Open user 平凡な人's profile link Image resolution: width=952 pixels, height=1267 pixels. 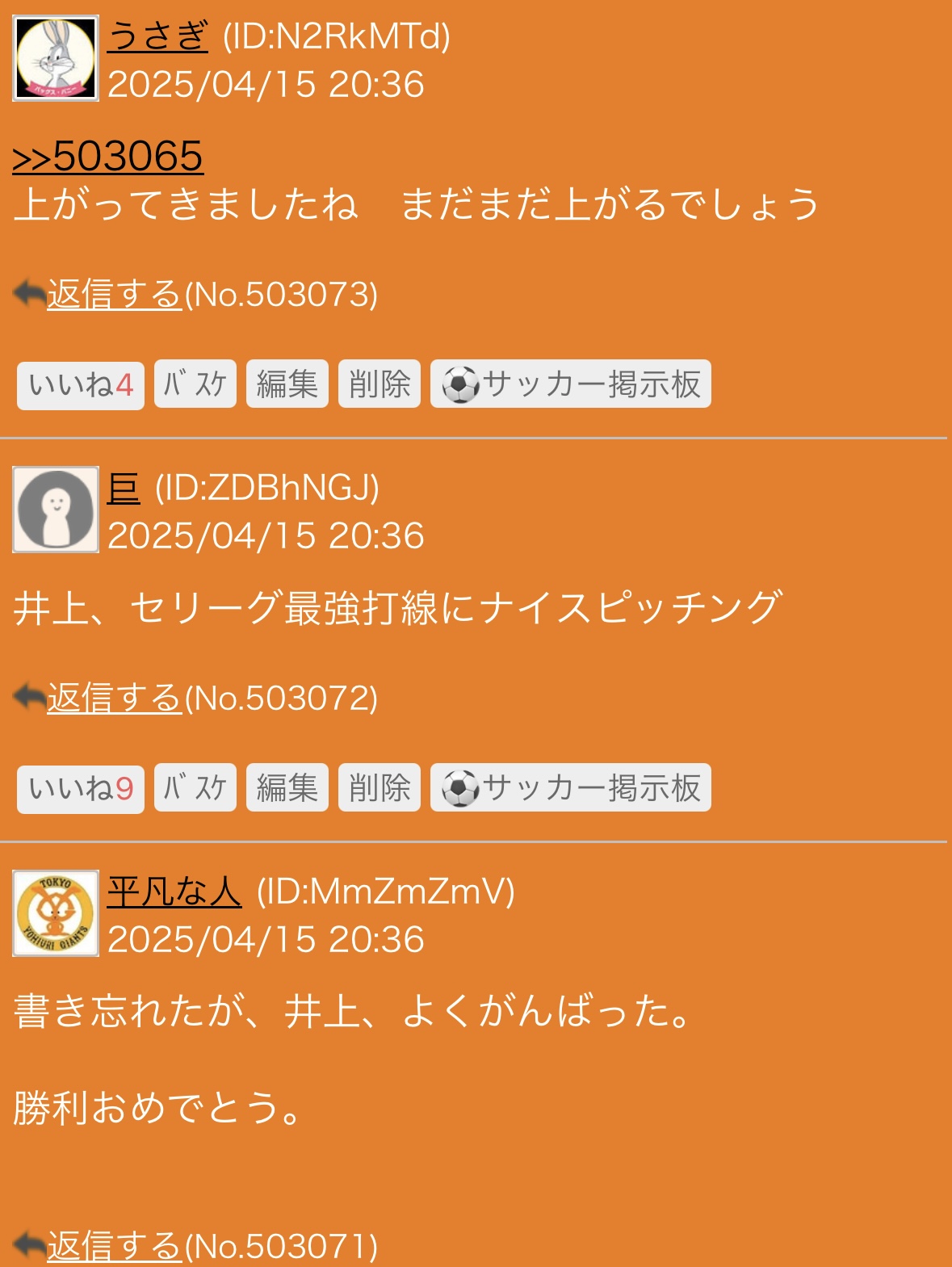(x=174, y=892)
